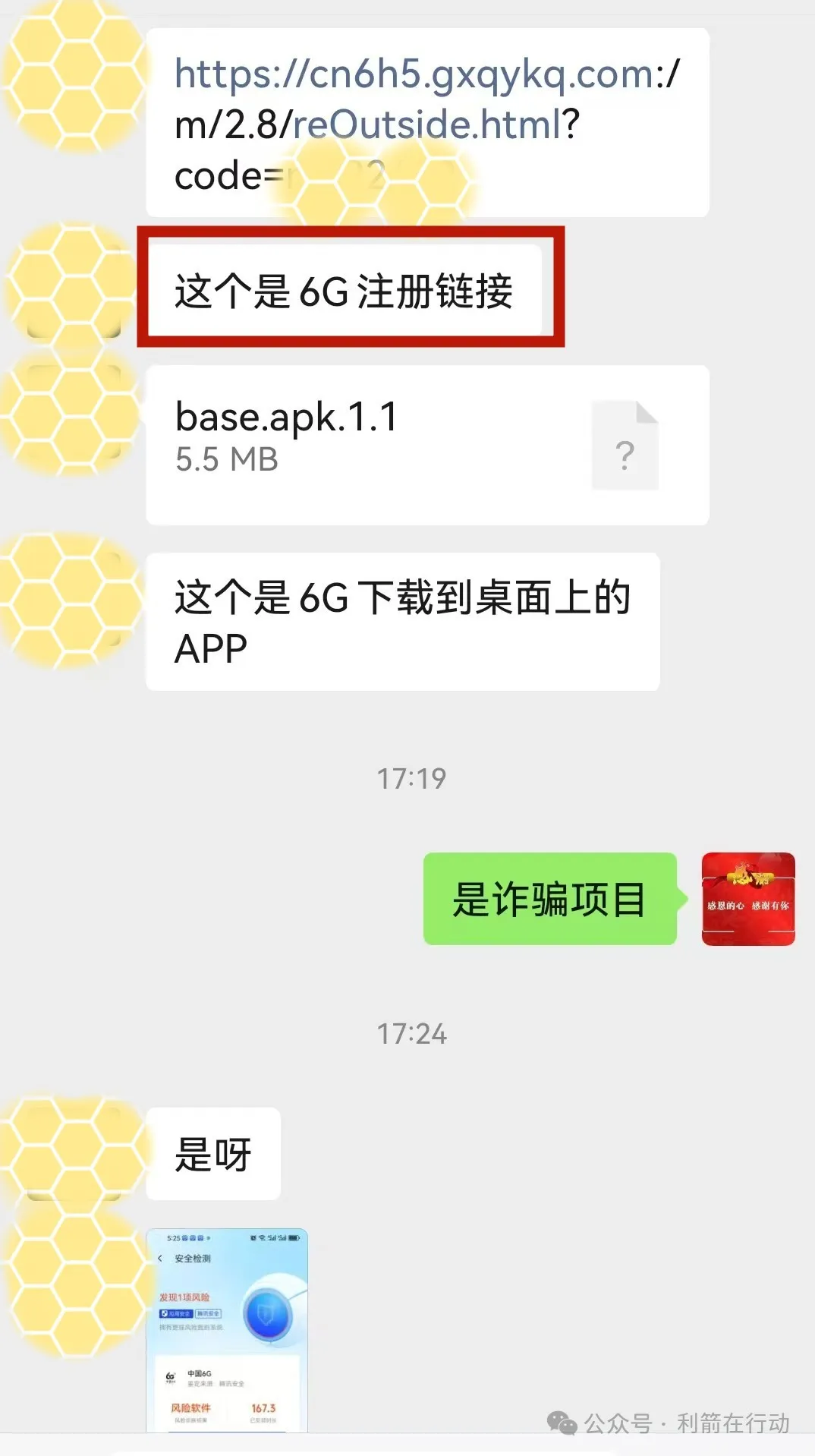
Task: Expand the 发现1项风险 warning section
Action: click(185, 1297)
